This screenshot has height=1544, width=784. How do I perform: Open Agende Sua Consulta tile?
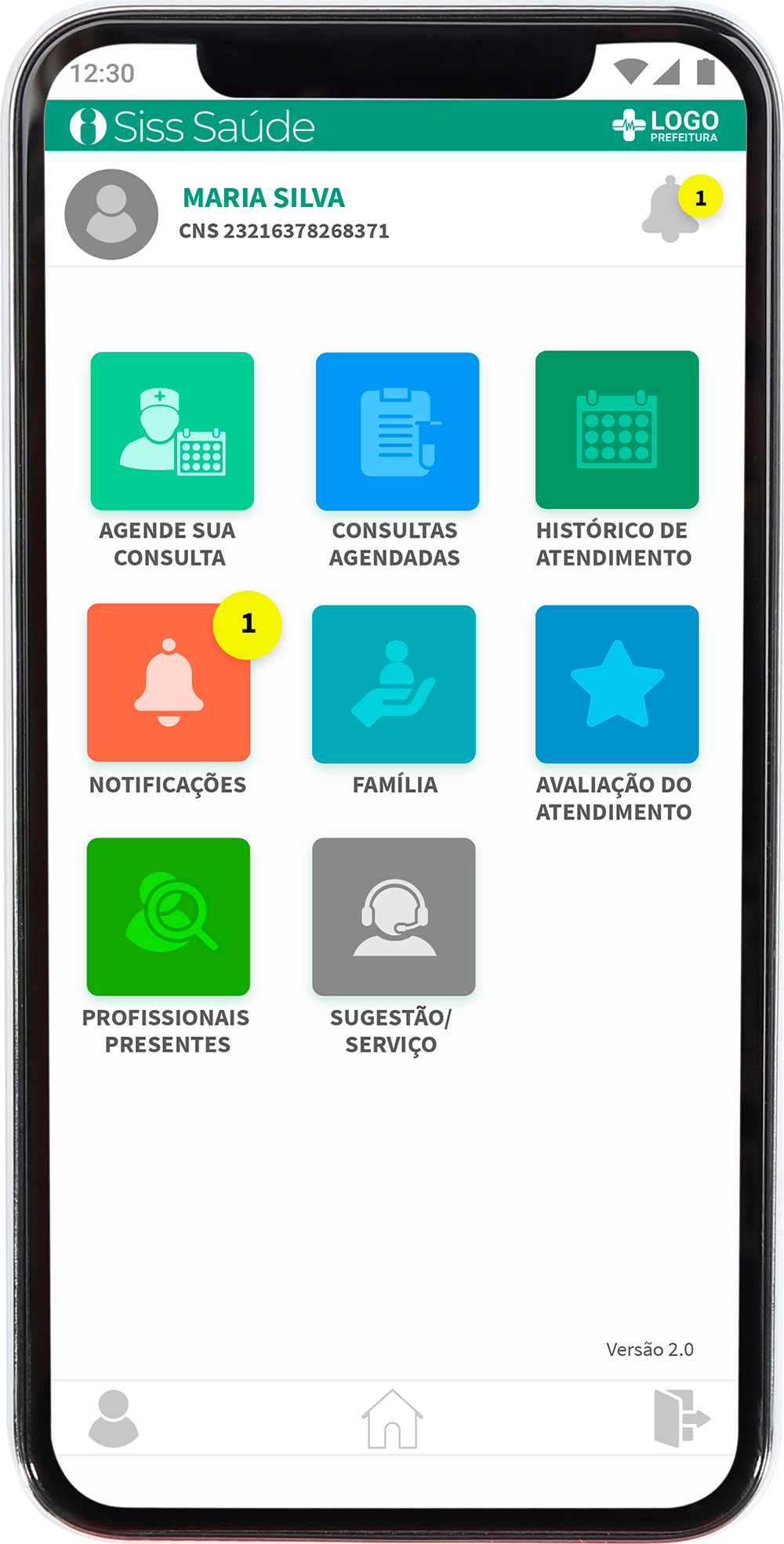(172, 431)
